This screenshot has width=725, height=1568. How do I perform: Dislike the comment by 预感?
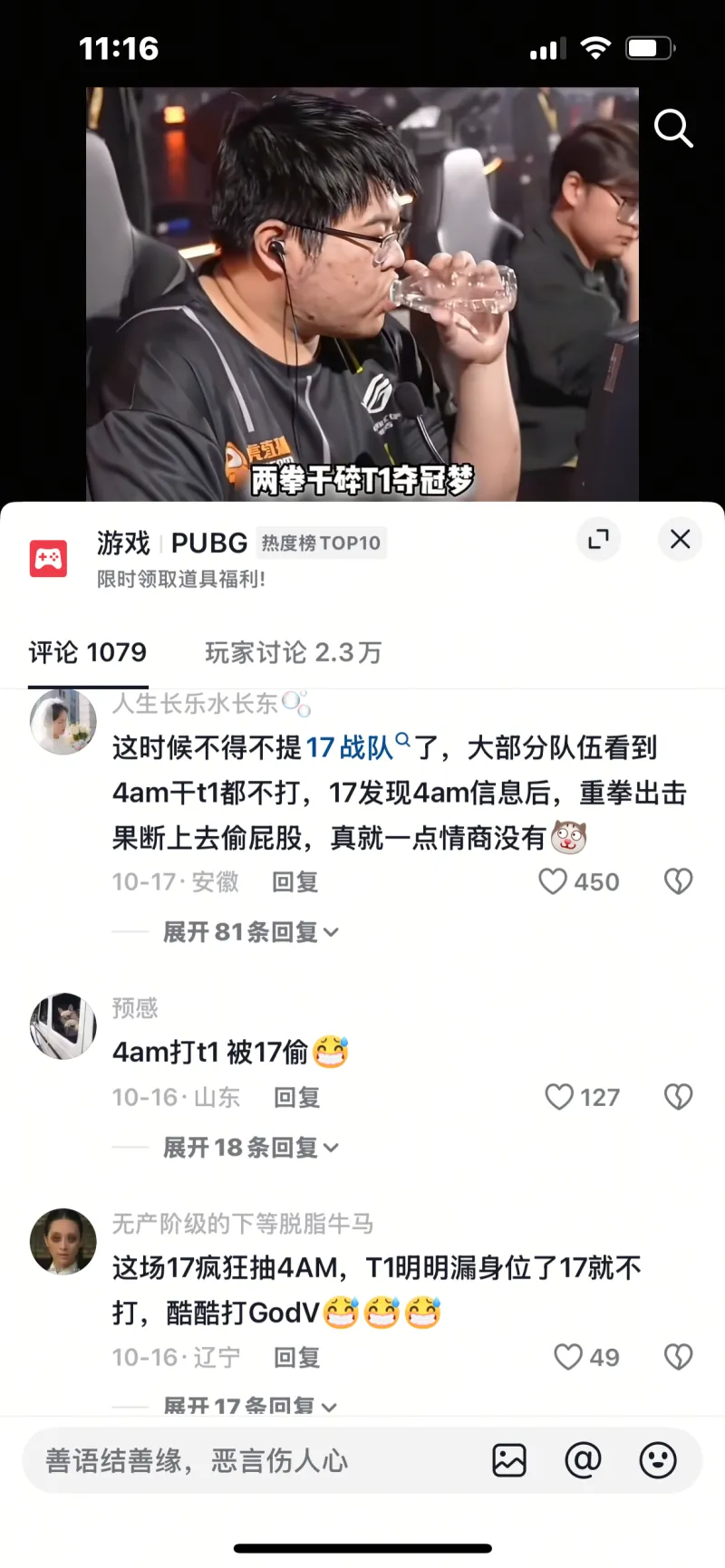click(x=678, y=1097)
